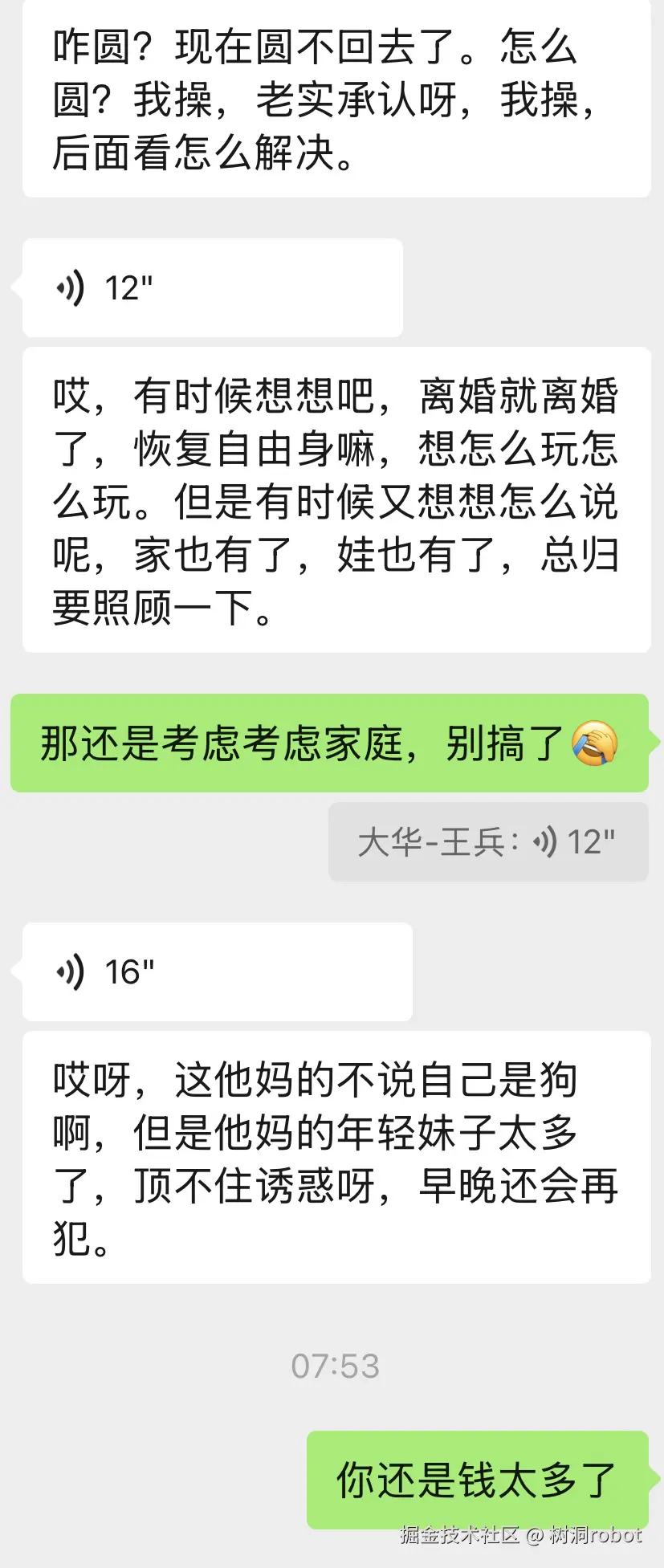664x1568 pixels.
Task: Tap the voice waveform on the first audio message
Action: (x=71, y=287)
